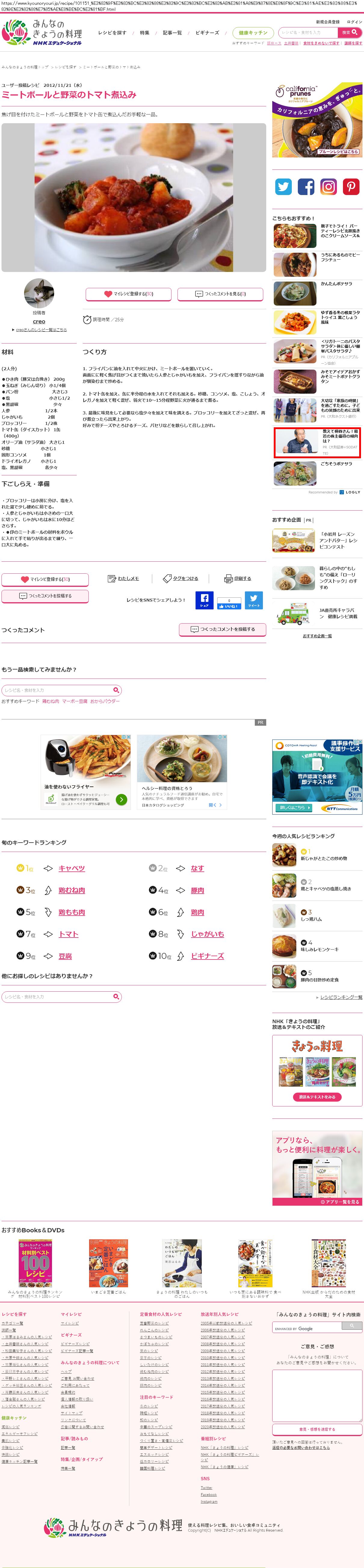Image resolution: width=364 pixels, height=1568 pixels.
Task: Open わたしメモ for this recipe
Action: [x=124, y=578]
